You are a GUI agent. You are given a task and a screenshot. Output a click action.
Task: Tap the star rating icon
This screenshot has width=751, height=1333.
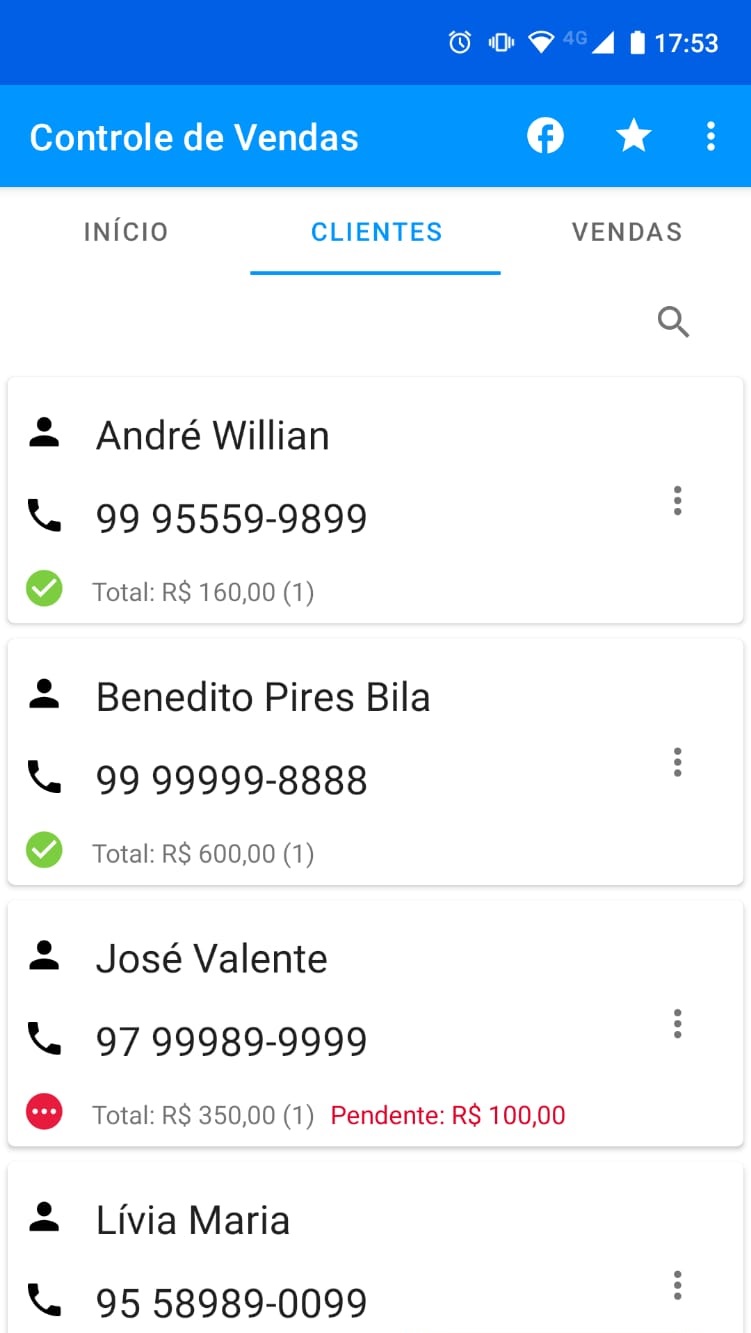[633, 136]
